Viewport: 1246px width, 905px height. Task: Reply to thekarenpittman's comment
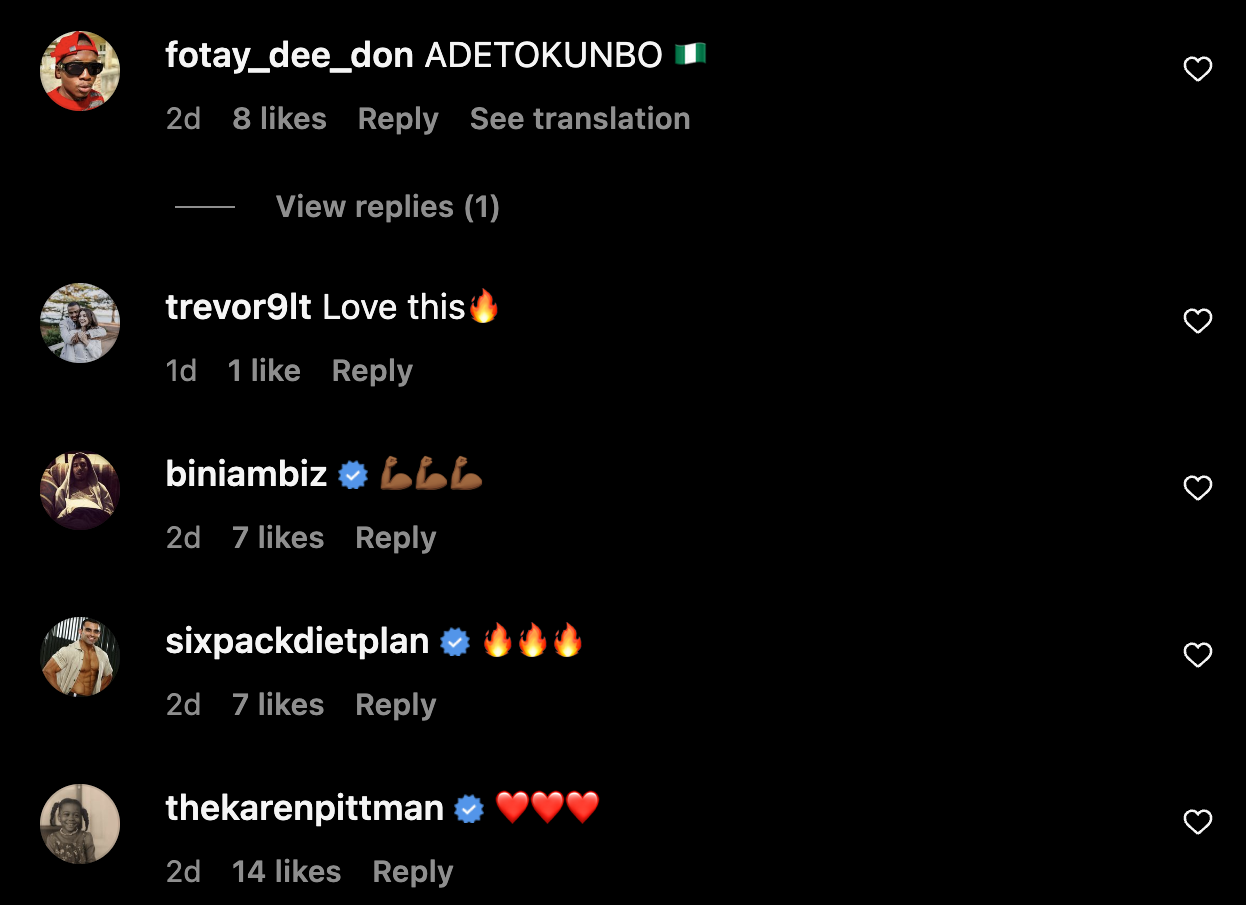click(x=412, y=872)
